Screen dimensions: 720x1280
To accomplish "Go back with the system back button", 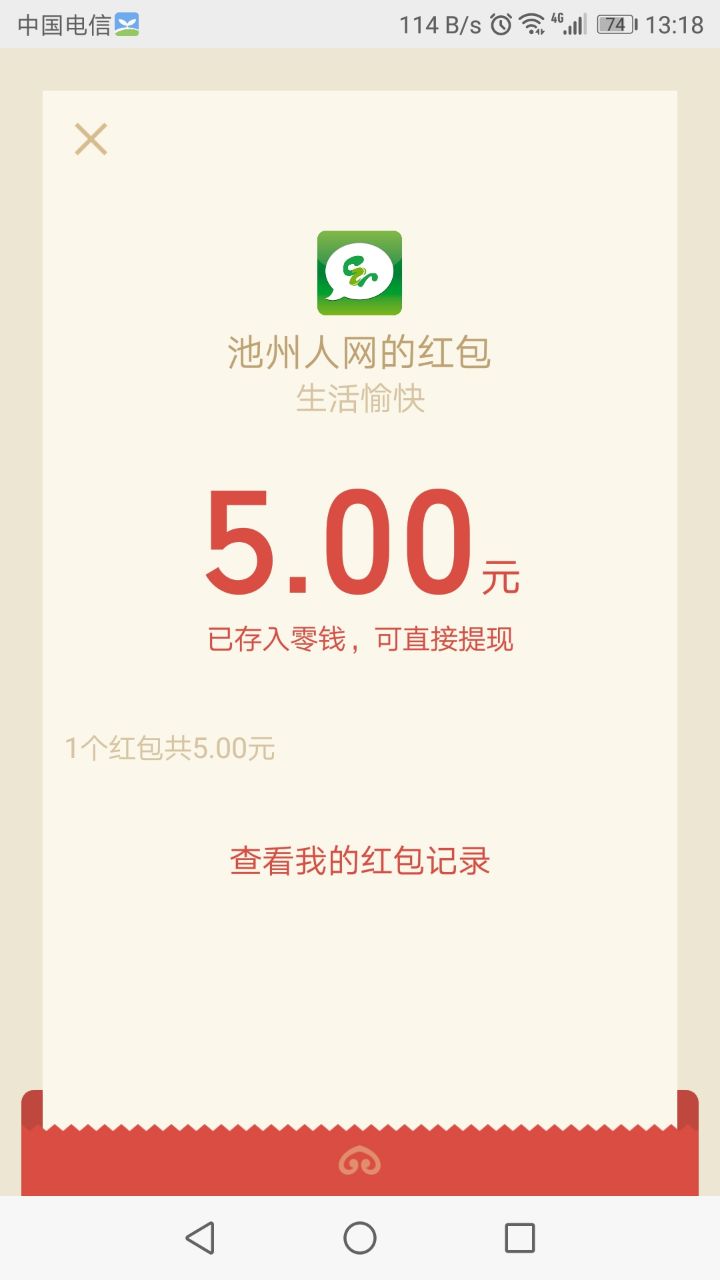I will pos(200,1238).
